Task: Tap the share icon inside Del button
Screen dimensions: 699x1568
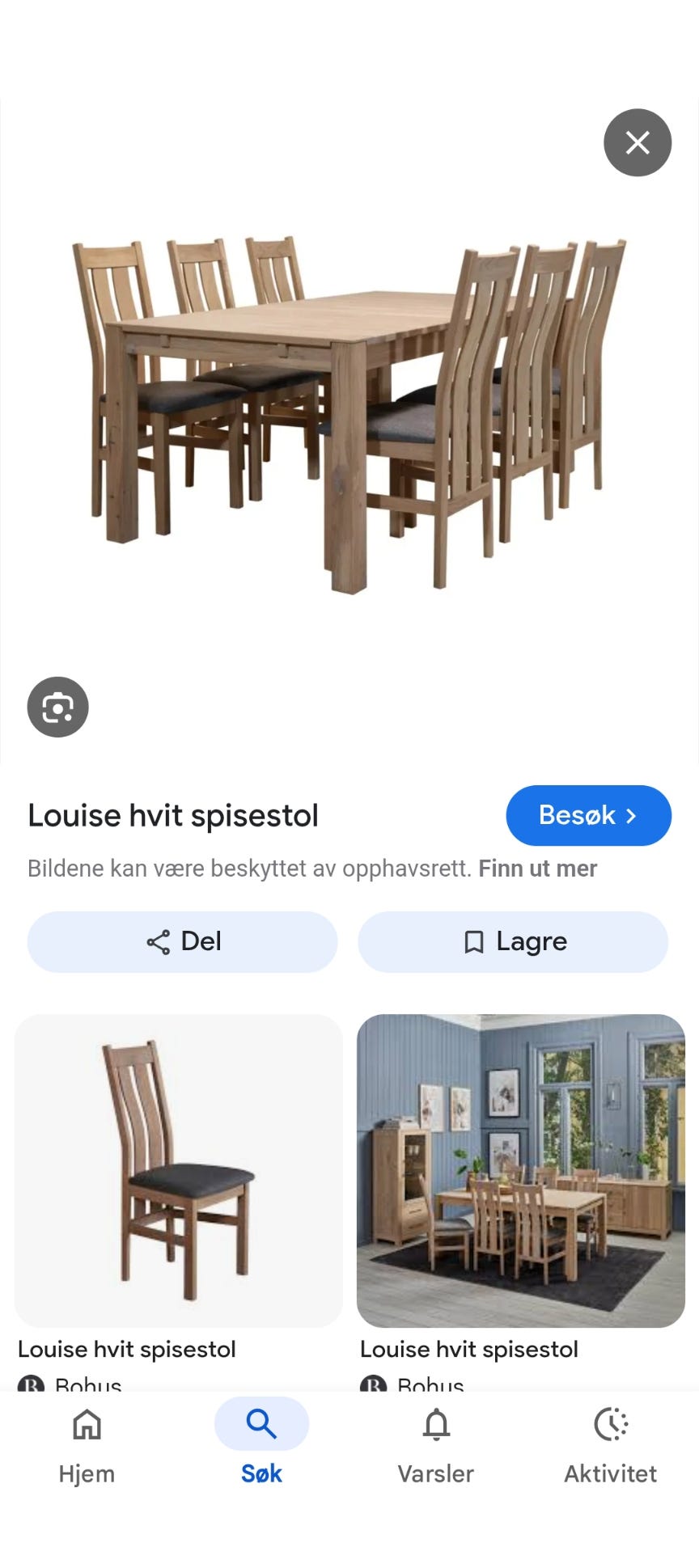Action: coord(159,941)
